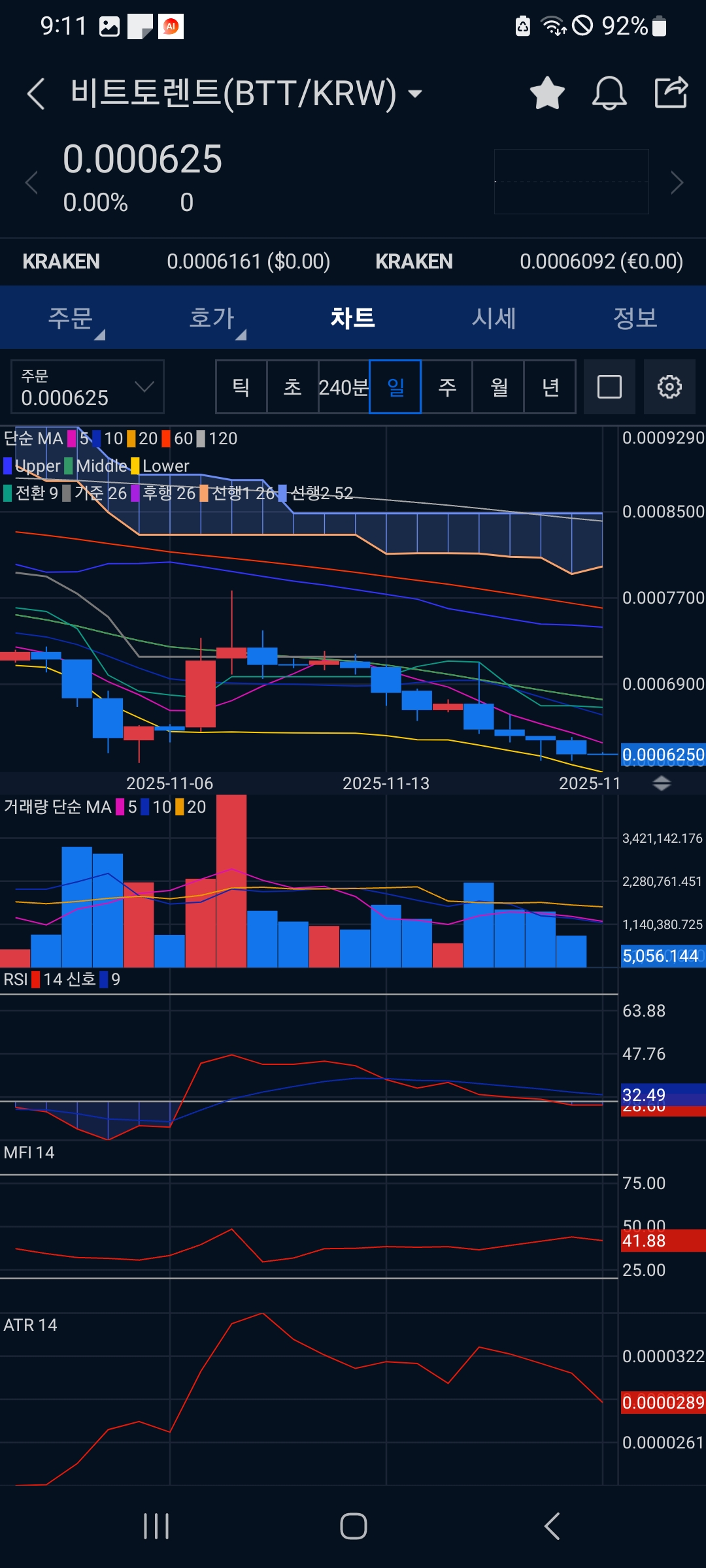Select the 년 yearly chart interval
Screen dimensions: 706x1568
[550, 387]
